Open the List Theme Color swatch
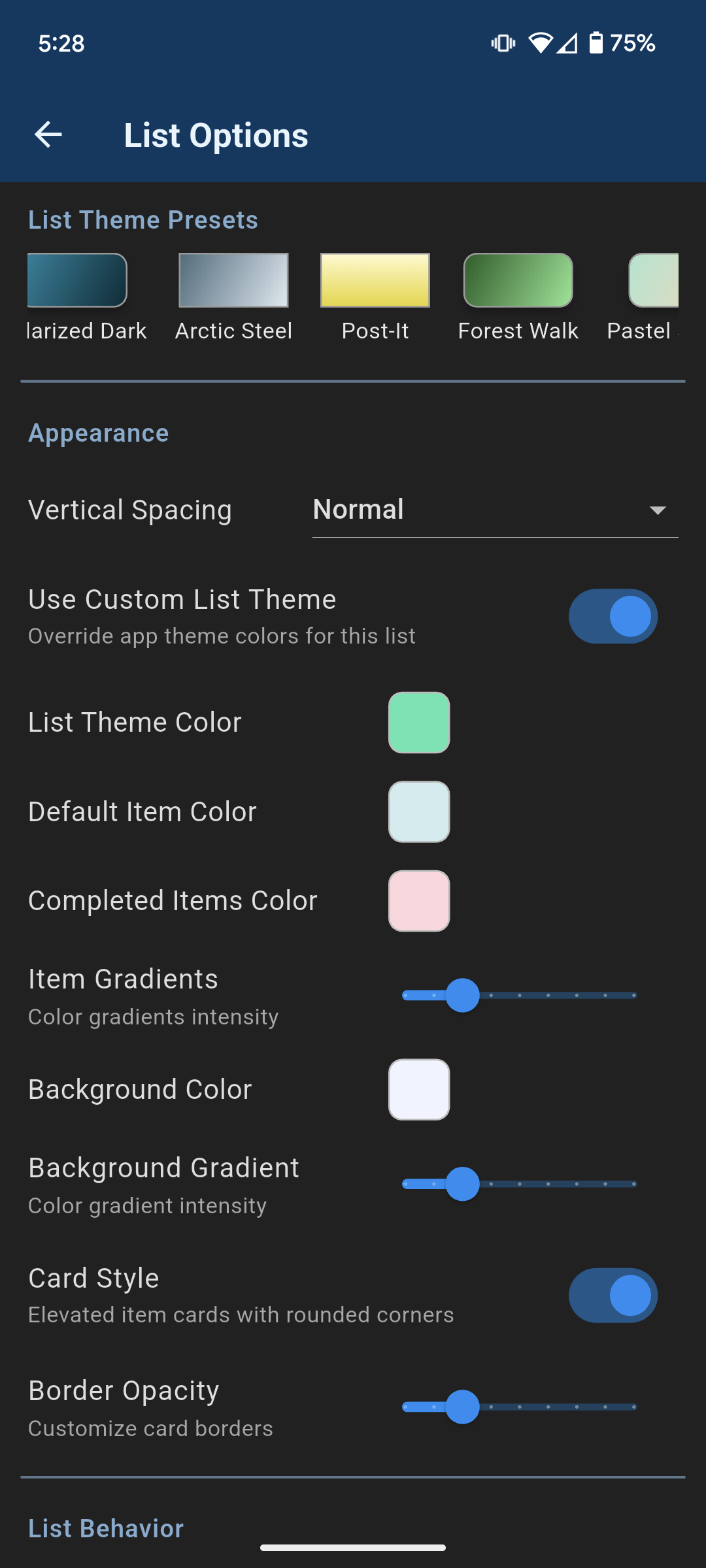 [419, 723]
